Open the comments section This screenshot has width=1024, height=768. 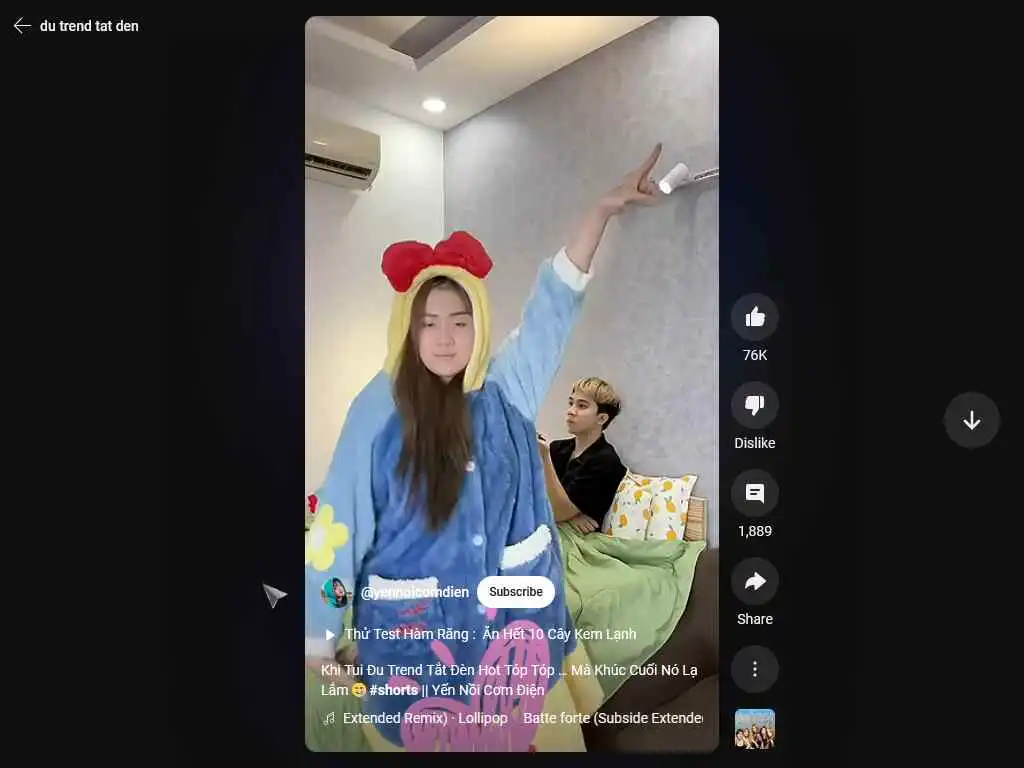click(x=754, y=493)
